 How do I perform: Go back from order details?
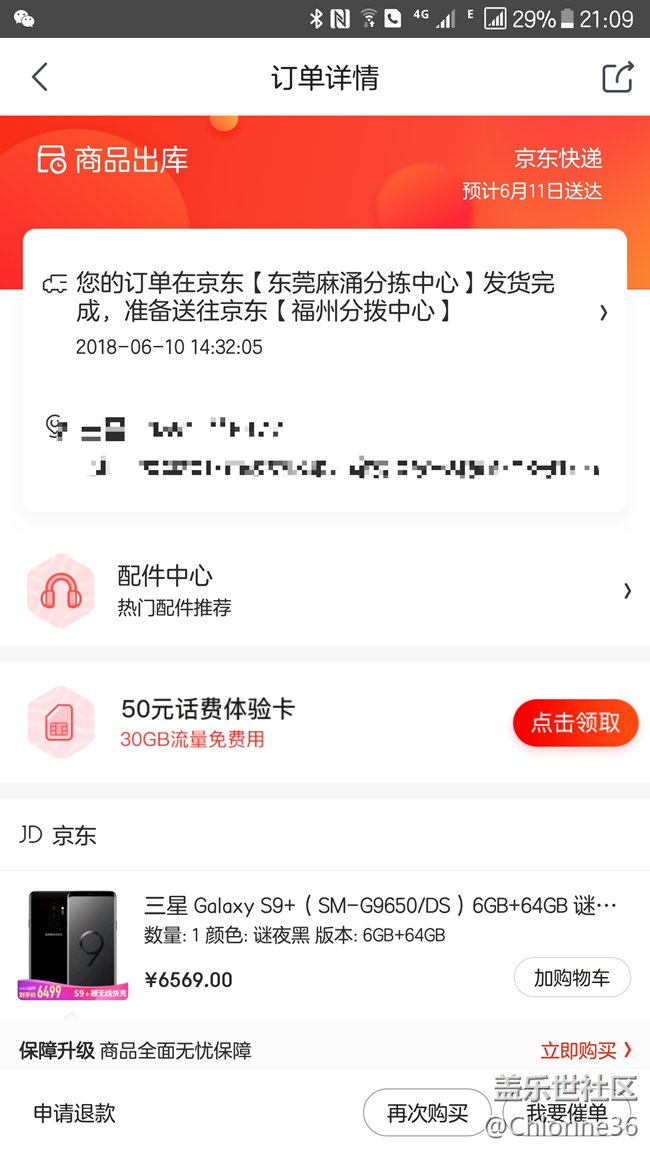coord(40,77)
